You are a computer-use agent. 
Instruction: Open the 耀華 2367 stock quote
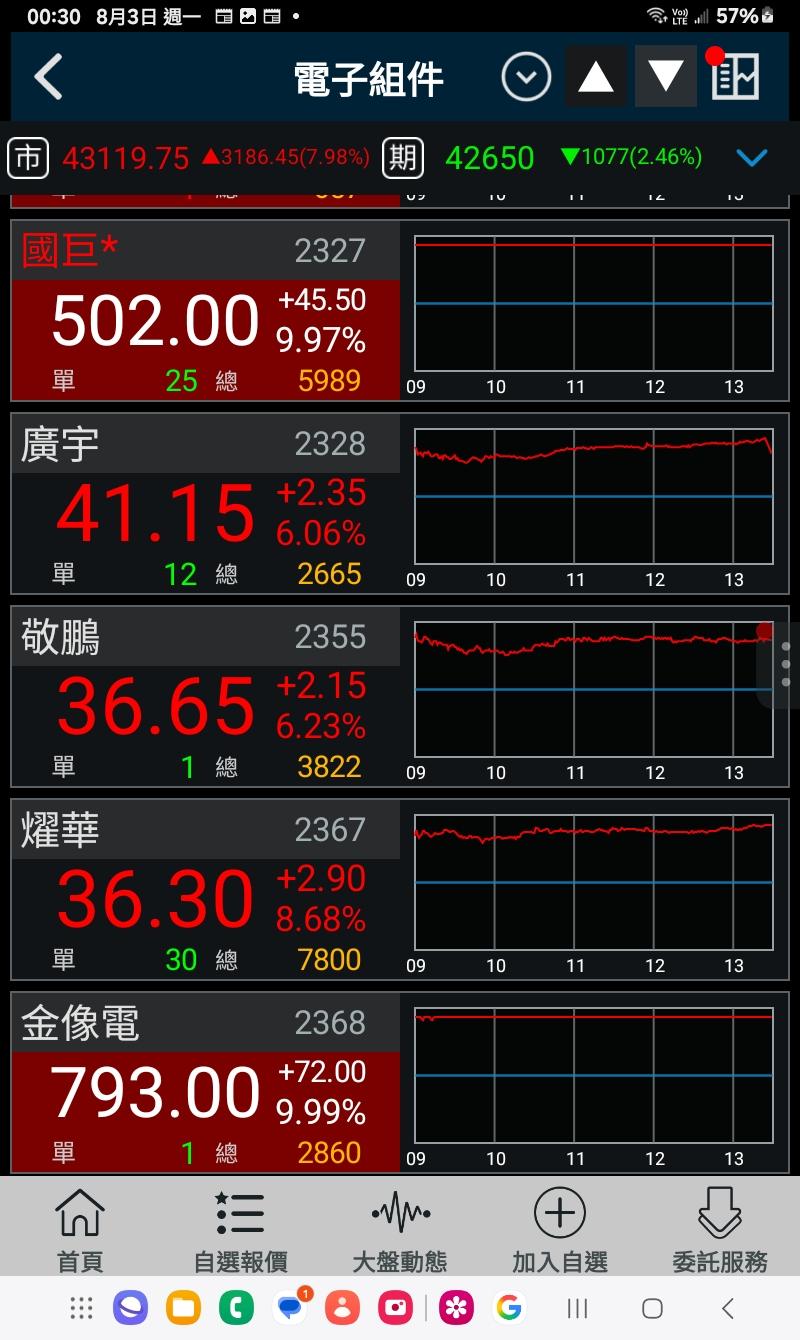[x=205, y=890]
